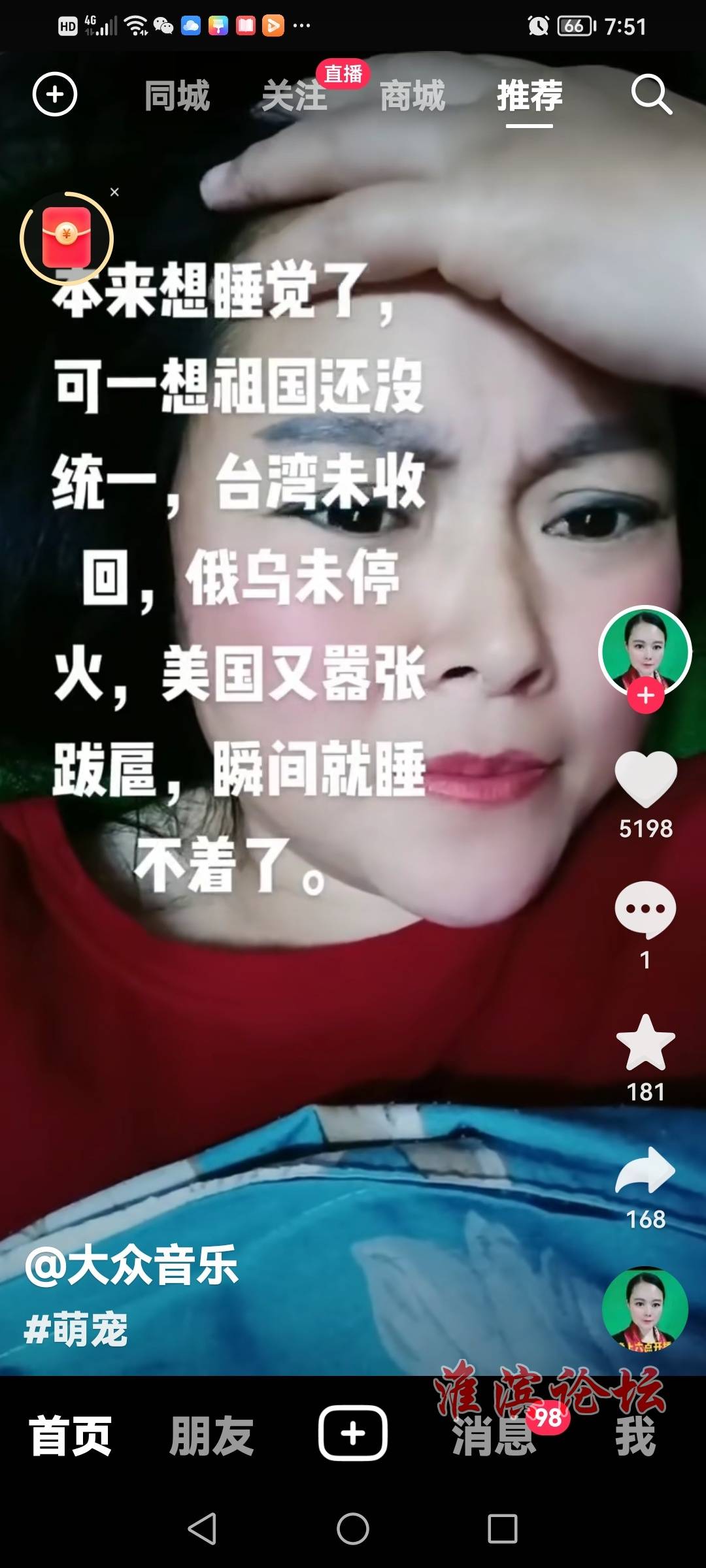Go to the 朋友 tab
Viewport: 706px width, 1568px height.
pyautogui.click(x=211, y=1435)
